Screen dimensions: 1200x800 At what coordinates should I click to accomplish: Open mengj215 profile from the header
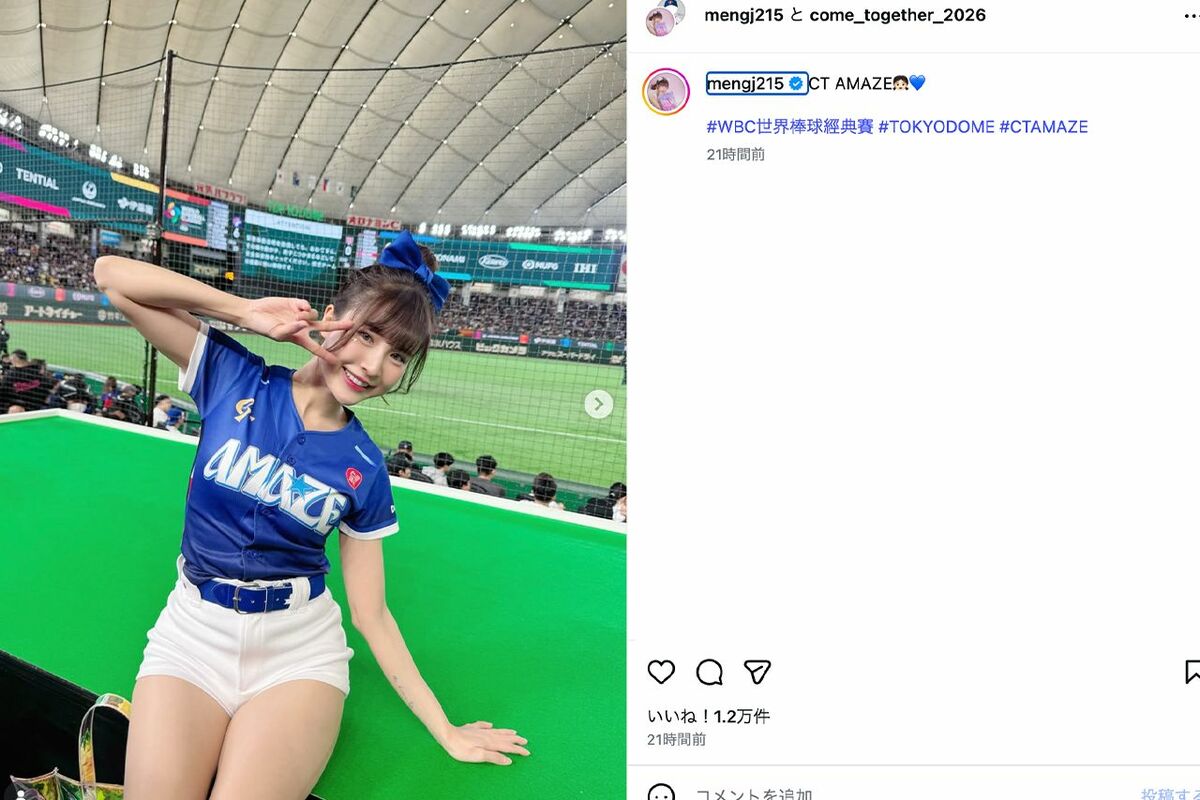[x=743, y=15]
